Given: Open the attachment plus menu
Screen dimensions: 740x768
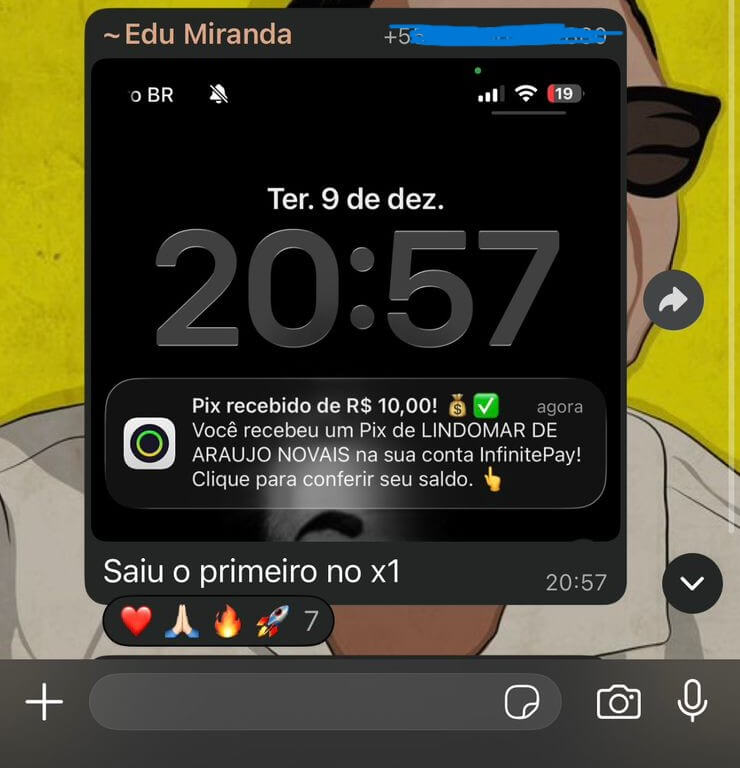Looking at the screenshot, I should (44, 702).
